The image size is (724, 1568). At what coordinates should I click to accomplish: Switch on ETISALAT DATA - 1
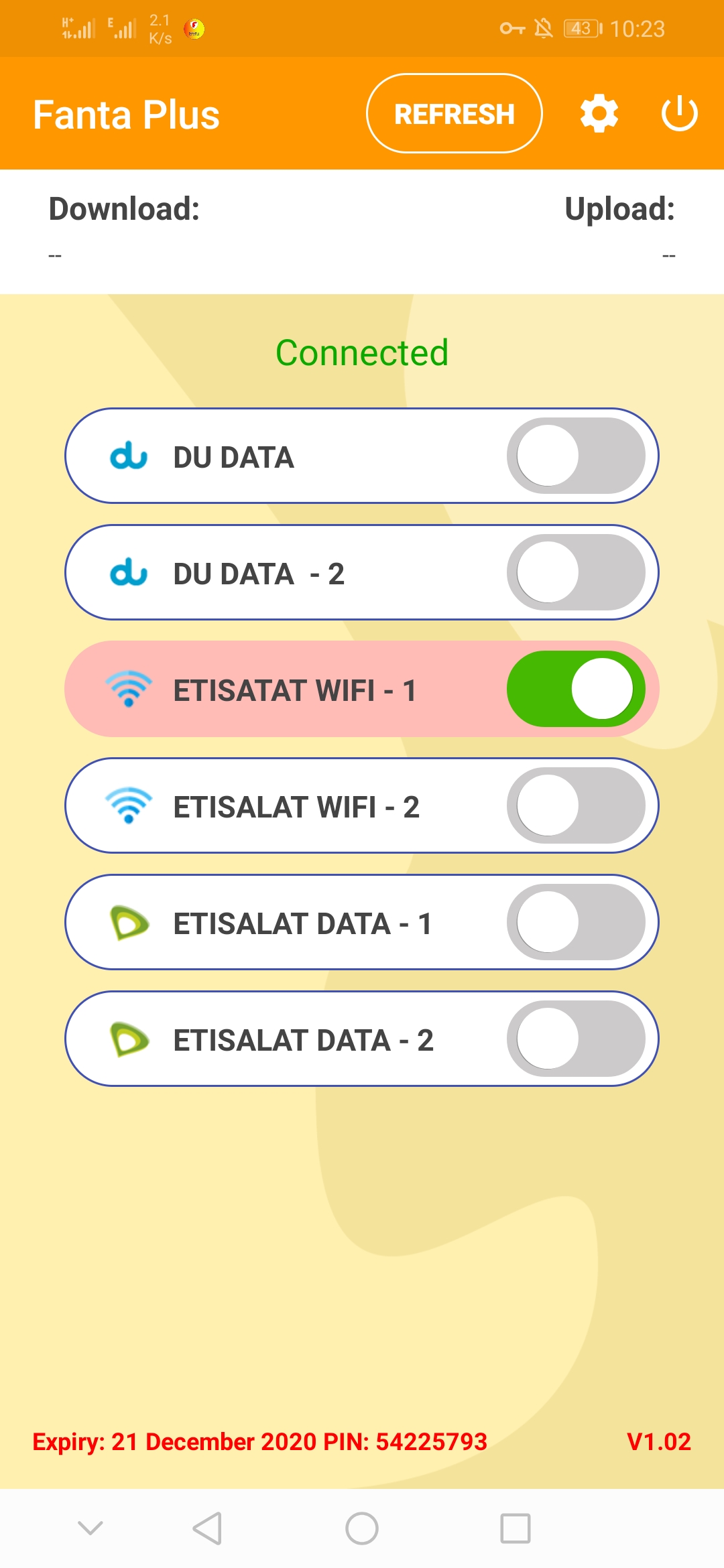click(x=575, y=922)
